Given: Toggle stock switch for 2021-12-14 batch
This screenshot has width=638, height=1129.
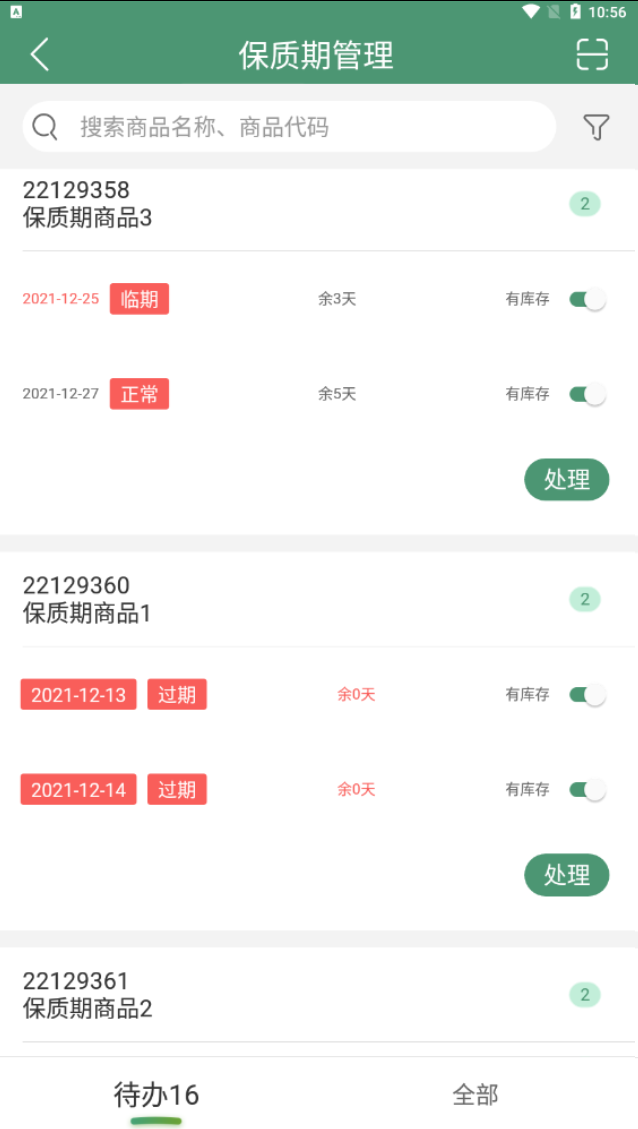Looking at the screenshot, I should [588, 791].
